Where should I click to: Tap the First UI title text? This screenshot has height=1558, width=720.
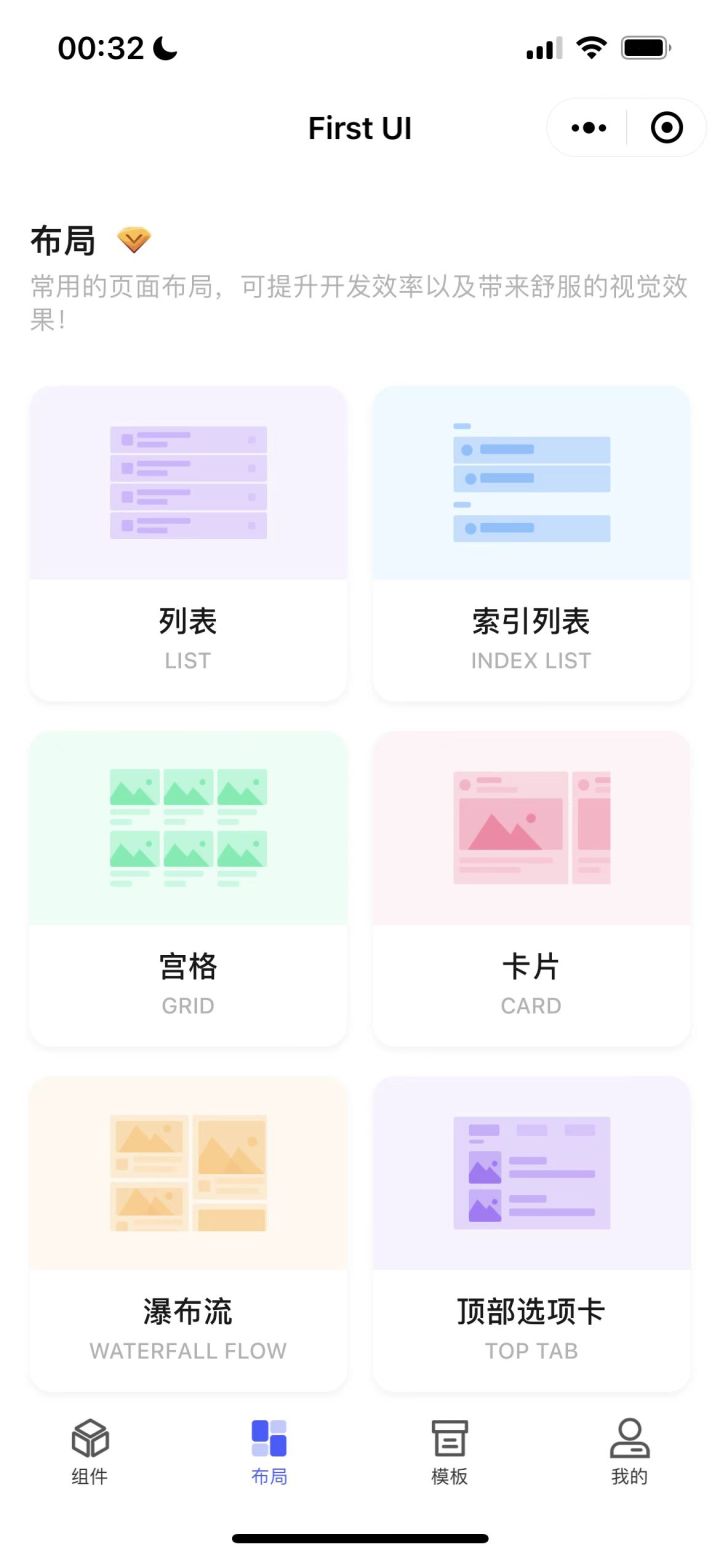[x=360, y=127]
